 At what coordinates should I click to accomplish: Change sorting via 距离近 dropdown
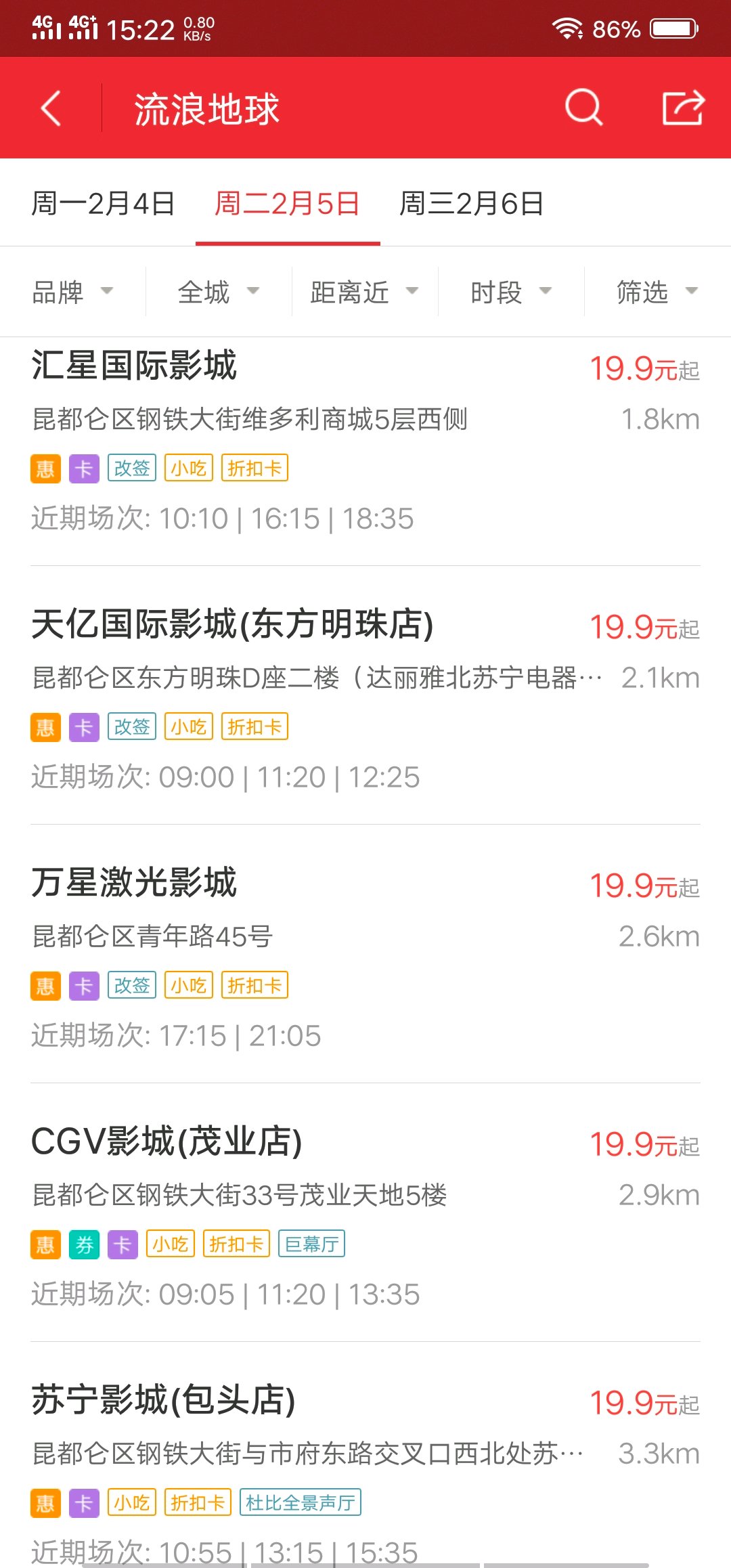tap(365, 292)
